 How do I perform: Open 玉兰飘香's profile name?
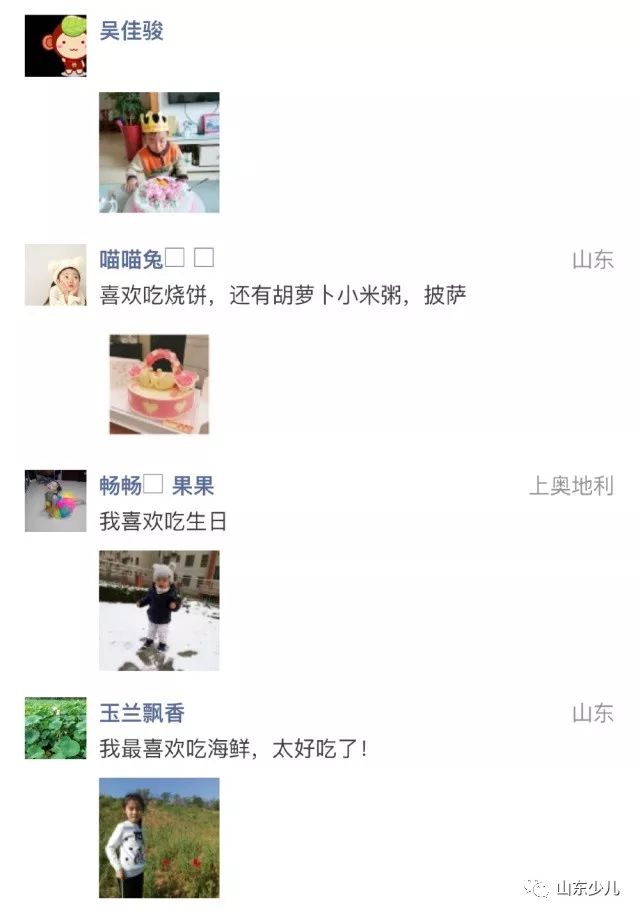click(142, 713)
